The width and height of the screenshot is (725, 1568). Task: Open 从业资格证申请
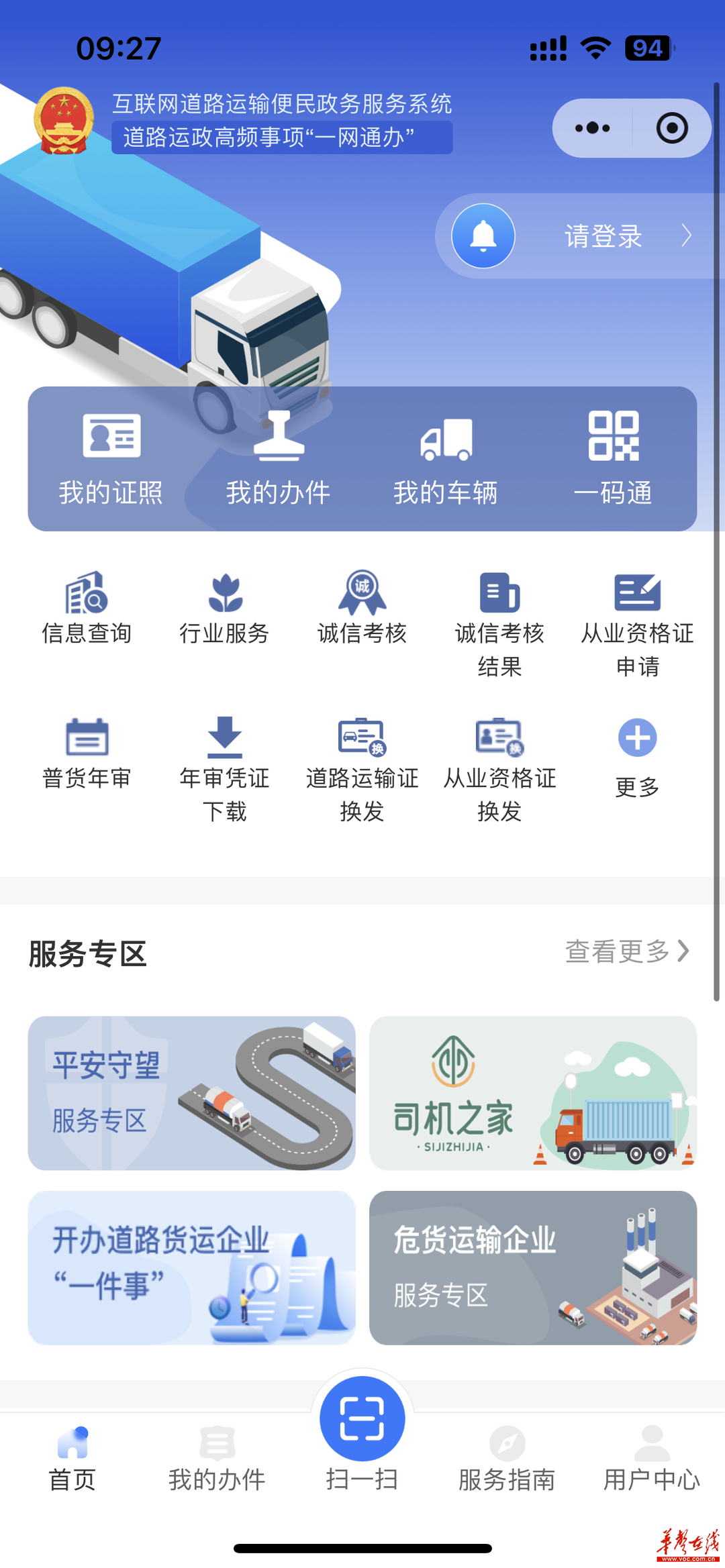[x=637, y=624]
